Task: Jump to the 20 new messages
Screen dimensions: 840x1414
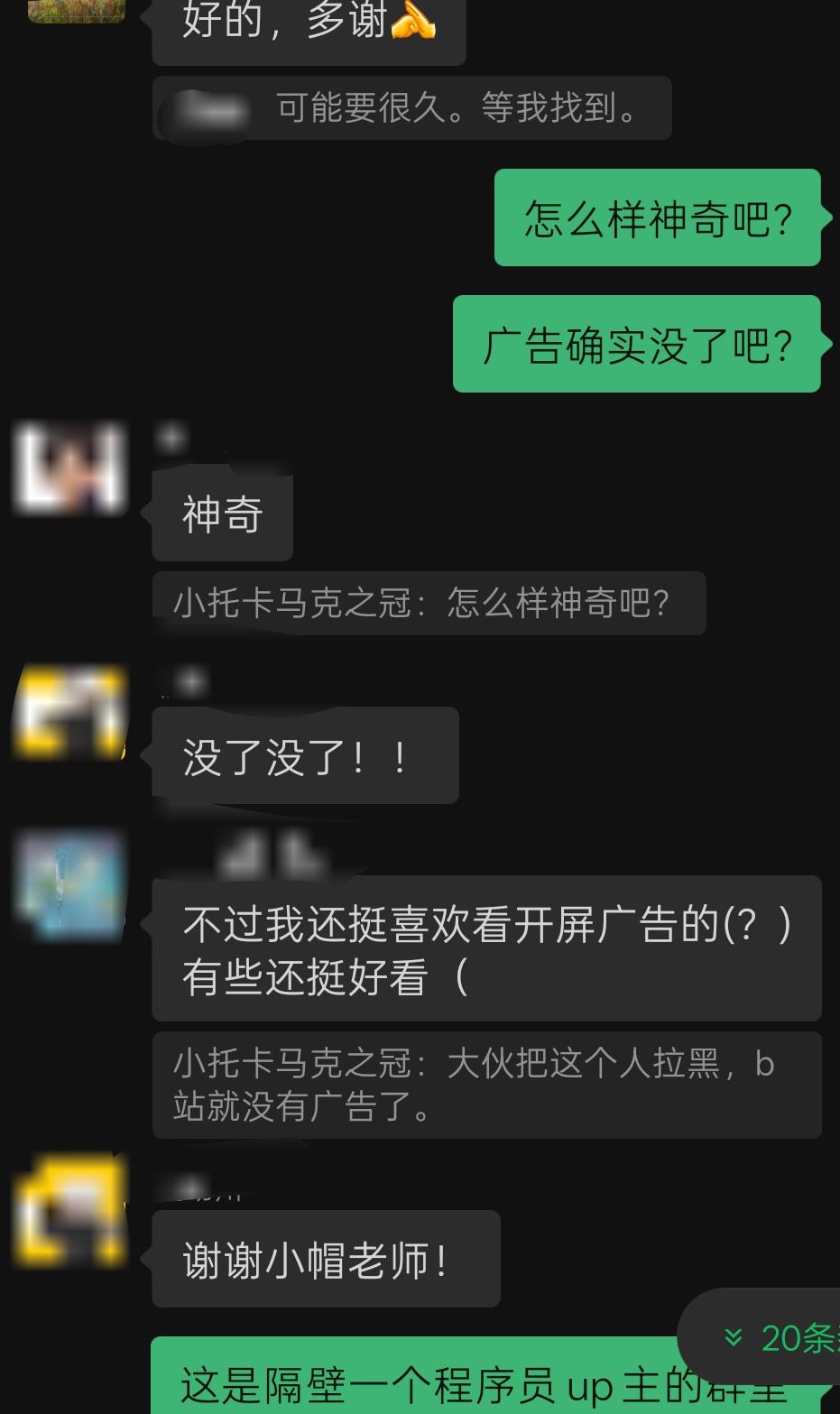Action: pos(778,1338)
